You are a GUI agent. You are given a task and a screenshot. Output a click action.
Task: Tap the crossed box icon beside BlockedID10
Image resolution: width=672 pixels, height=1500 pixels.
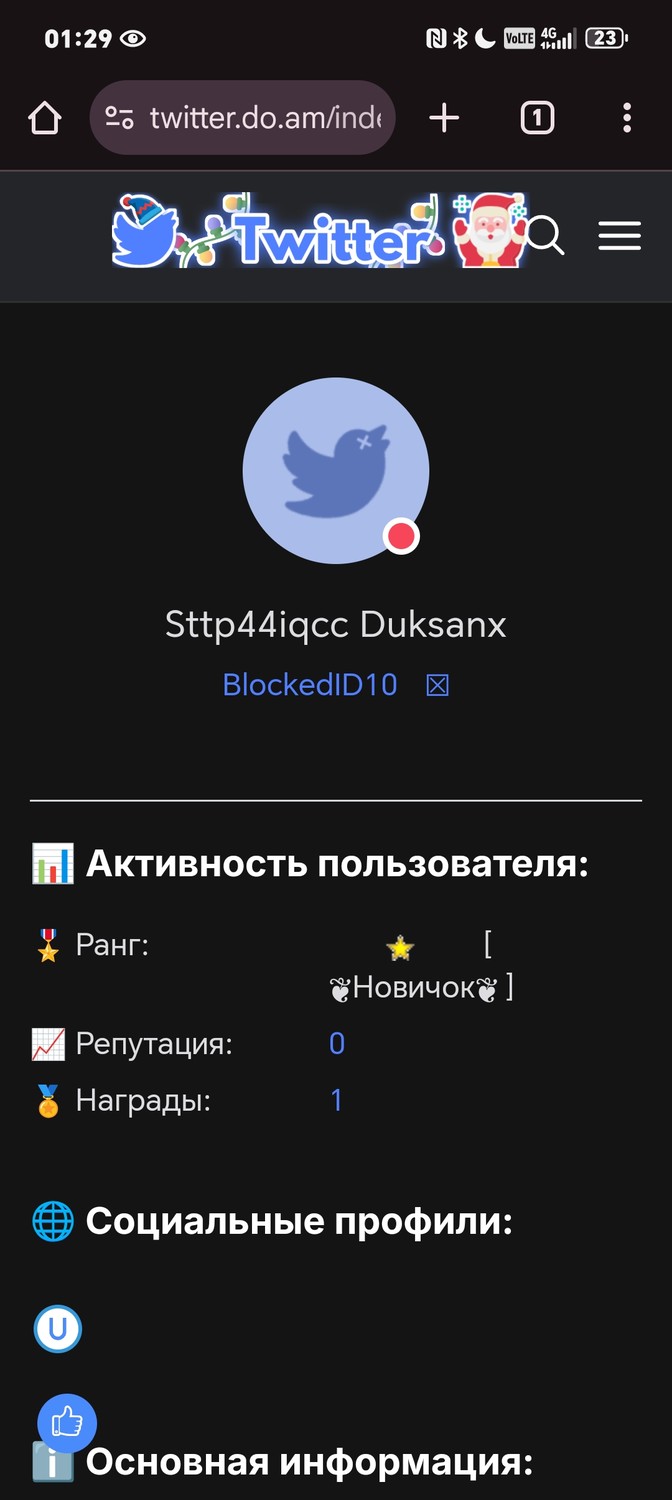[x=437, y=685]
